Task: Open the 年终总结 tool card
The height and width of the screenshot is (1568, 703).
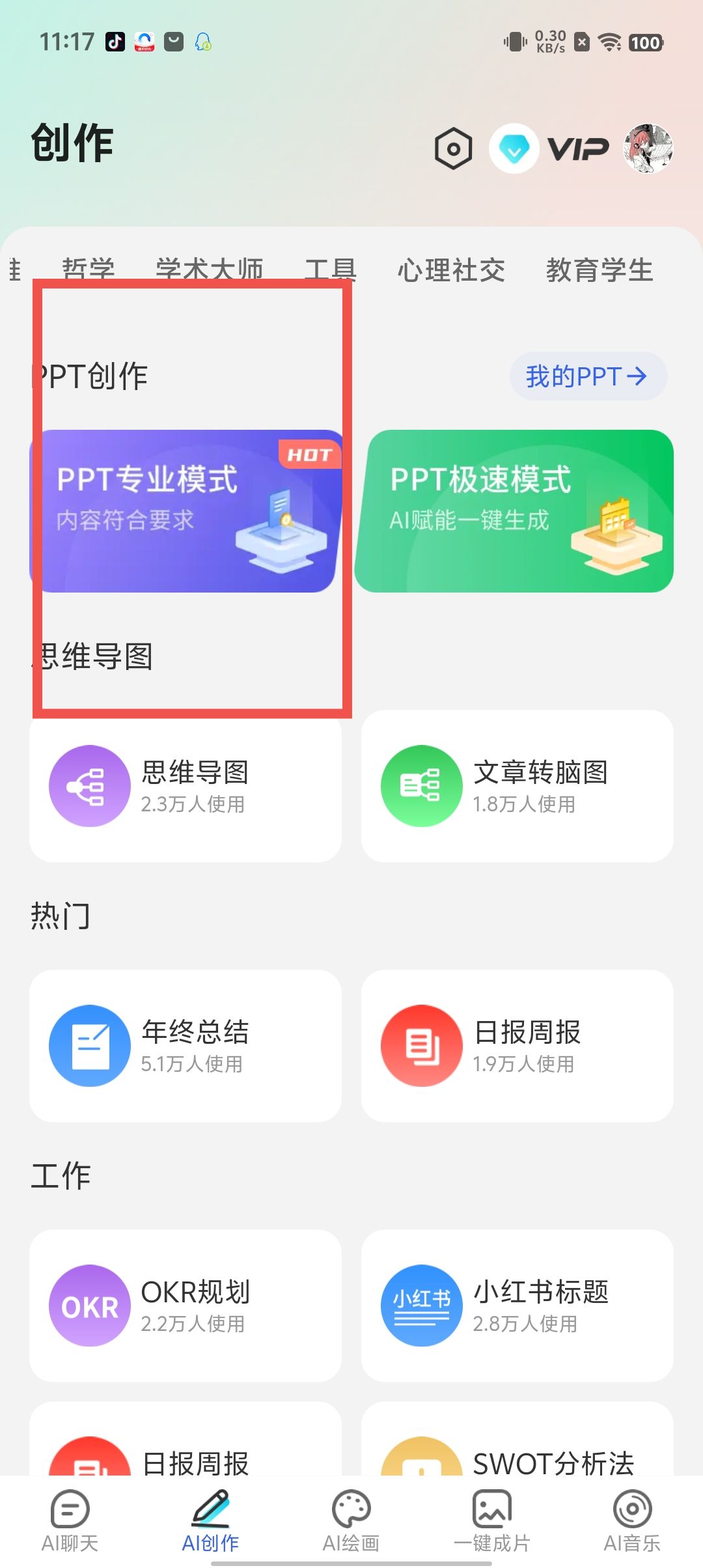Action: click(x=186, y=1046)
